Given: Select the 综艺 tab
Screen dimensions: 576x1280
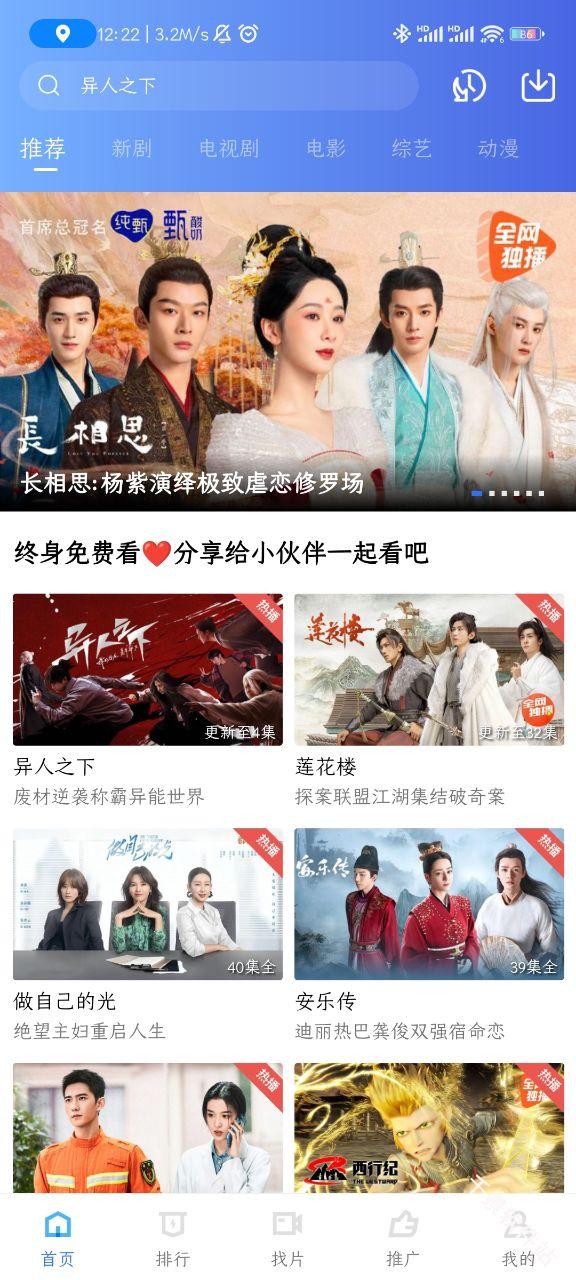Looking at the screenshot, I should (411, 149).
